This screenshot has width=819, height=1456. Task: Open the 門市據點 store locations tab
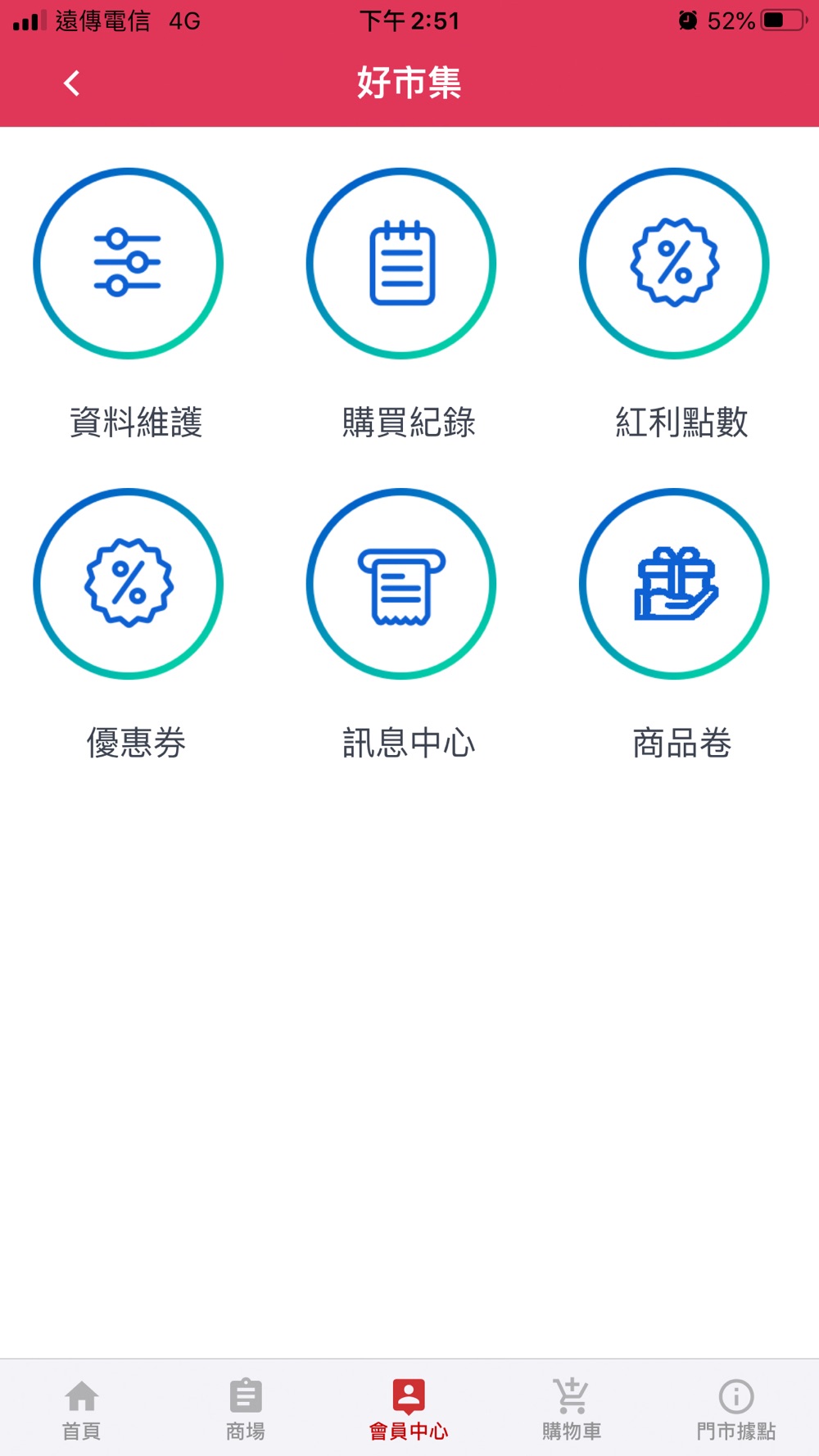pos(735,1409)
